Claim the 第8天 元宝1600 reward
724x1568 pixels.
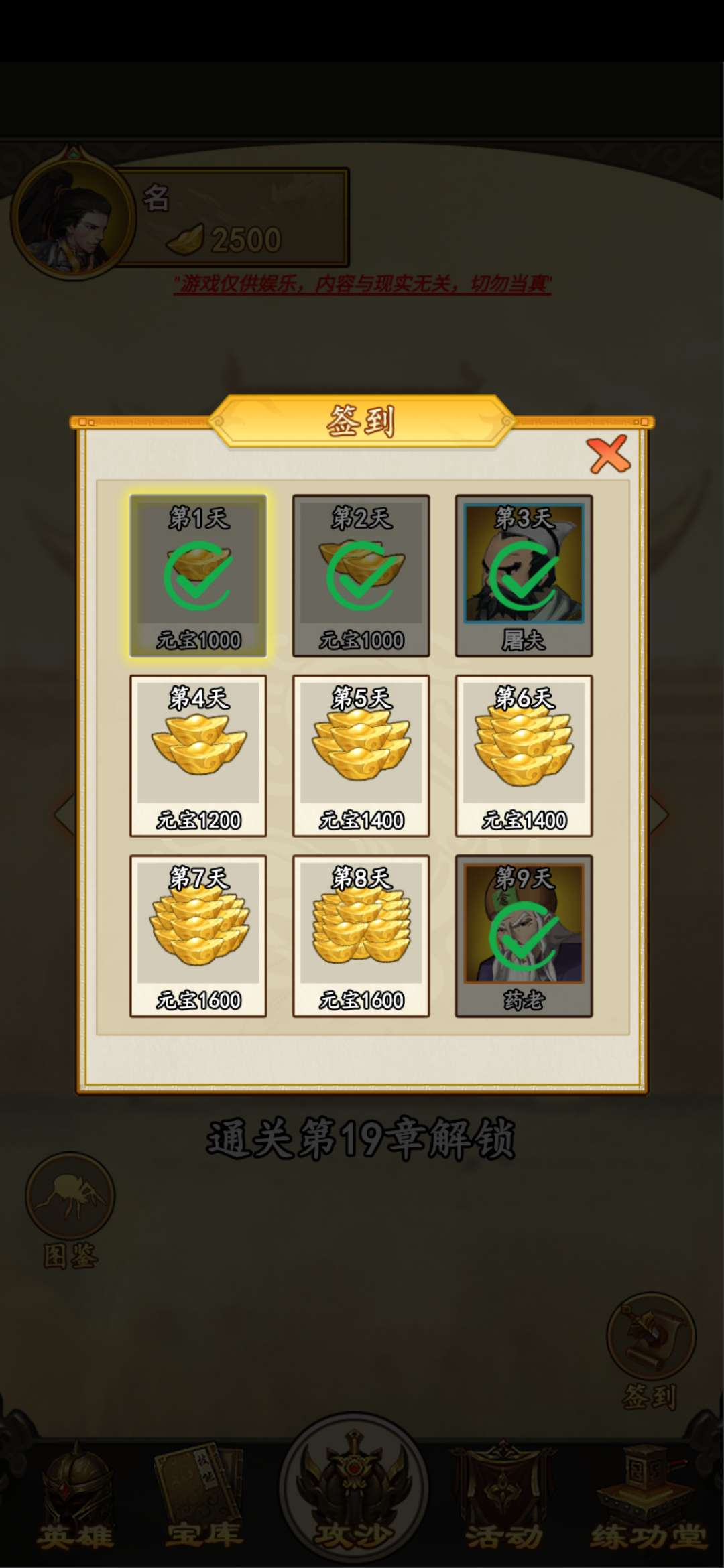coord(361,935)
